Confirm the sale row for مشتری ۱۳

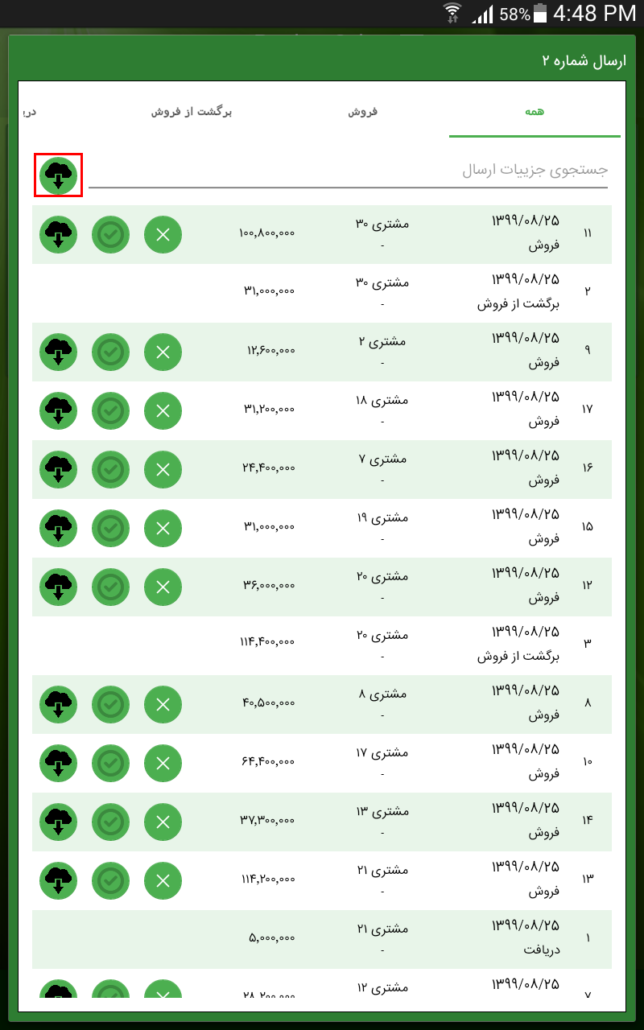[x=111, y=822]
